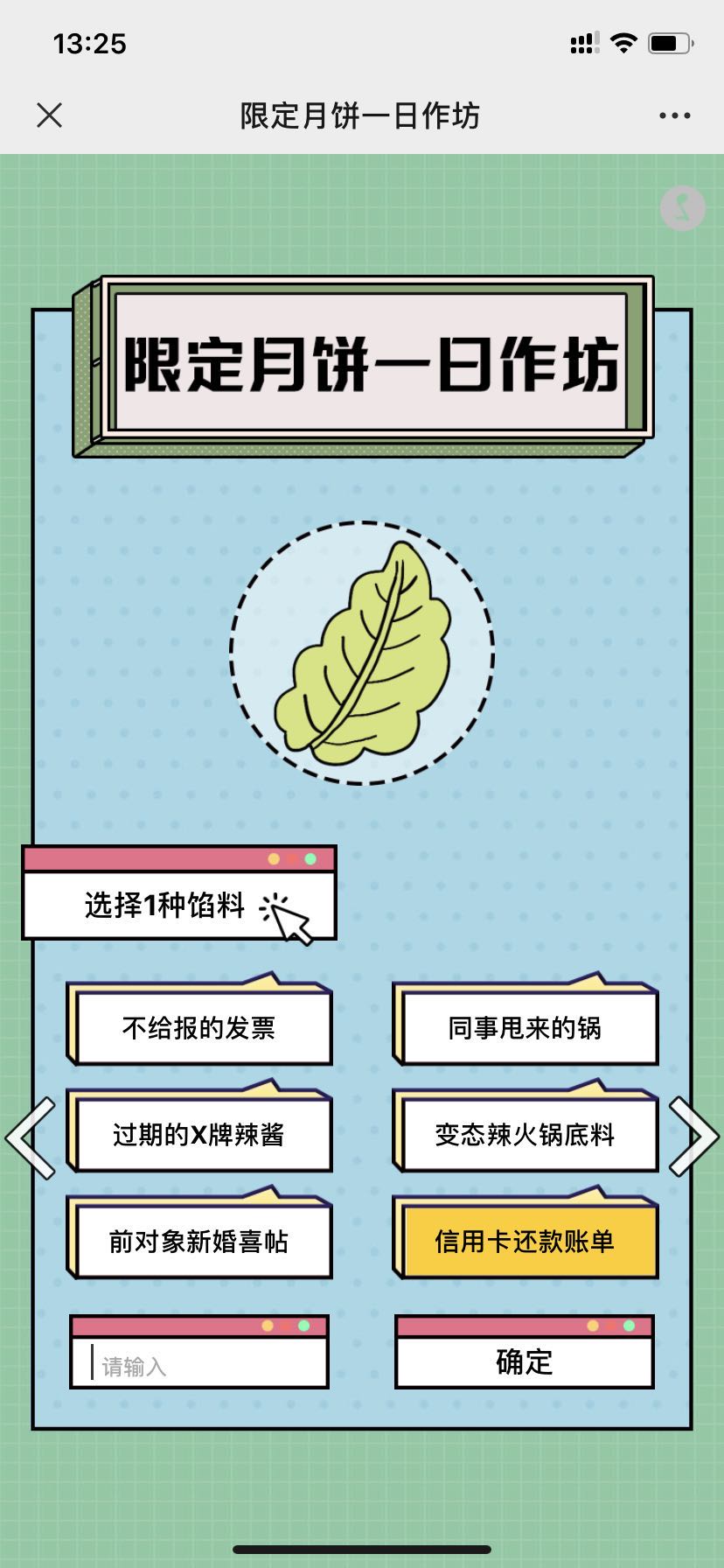Select filling 同事甩来的锅

pyautogui.click(x=526, y=1027)
